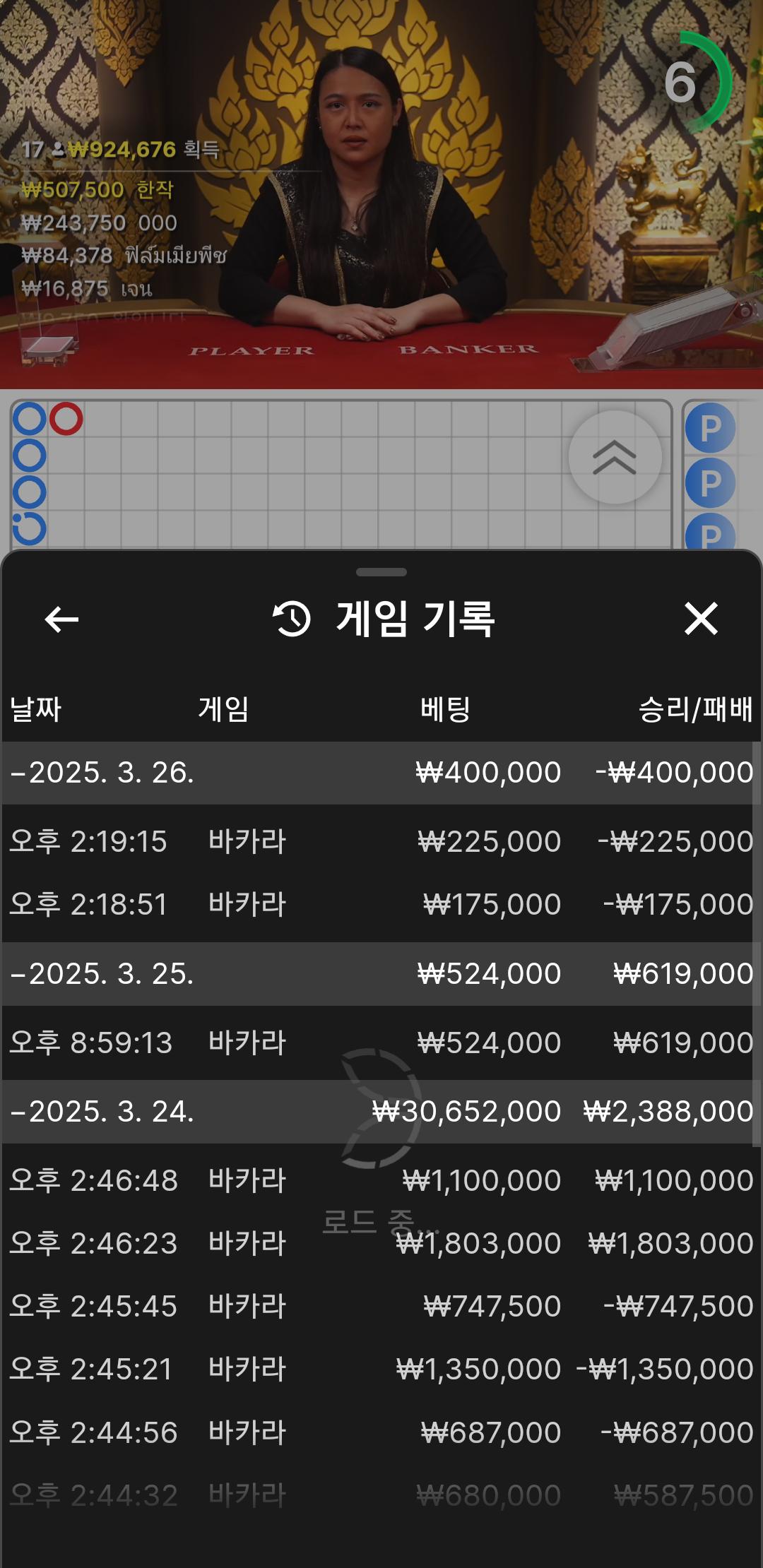Screen dimensions: 763x1568
Task: Collapse the 2025. 3. 24. date group
Action: click(102, 1112)
